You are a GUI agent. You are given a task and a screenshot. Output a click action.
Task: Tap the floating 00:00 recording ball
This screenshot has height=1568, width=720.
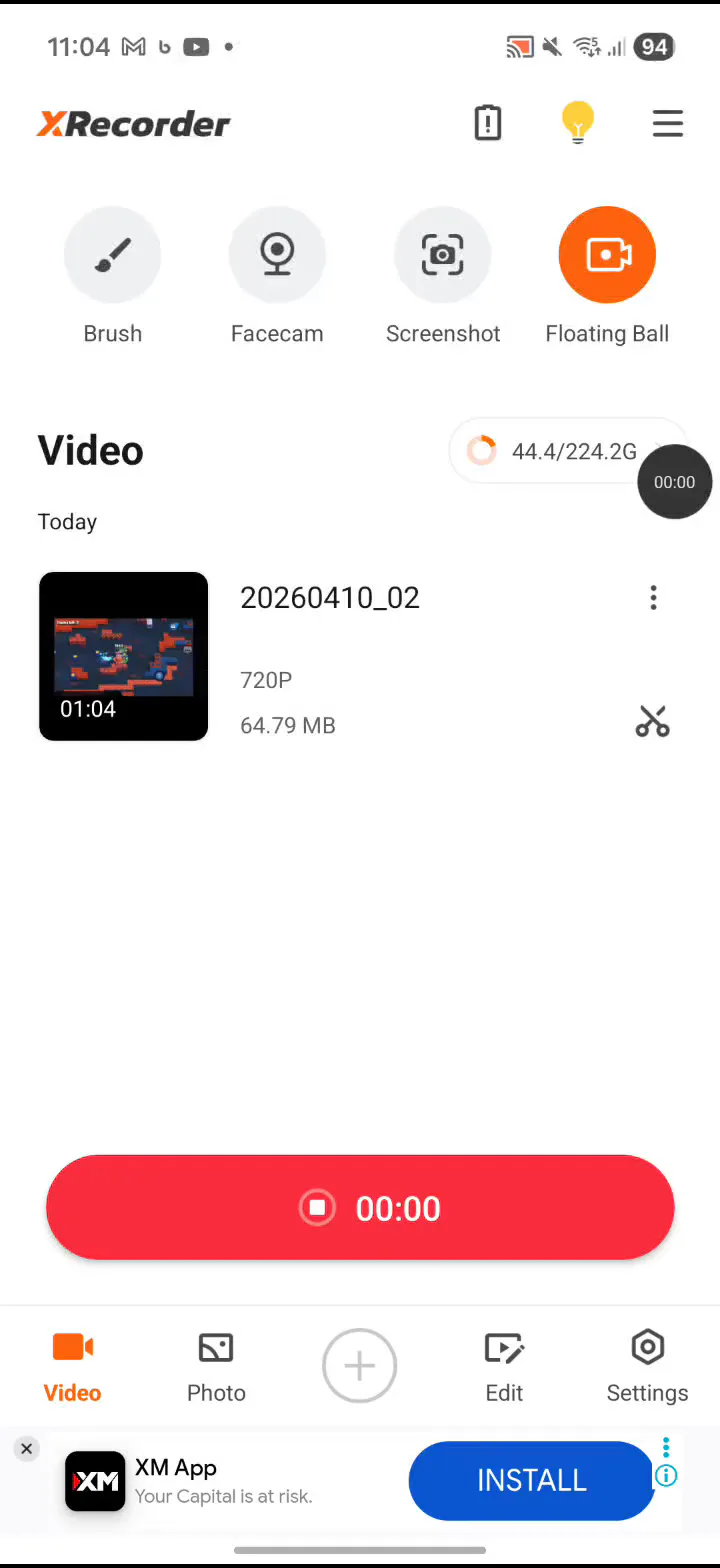tap(674, 482)
